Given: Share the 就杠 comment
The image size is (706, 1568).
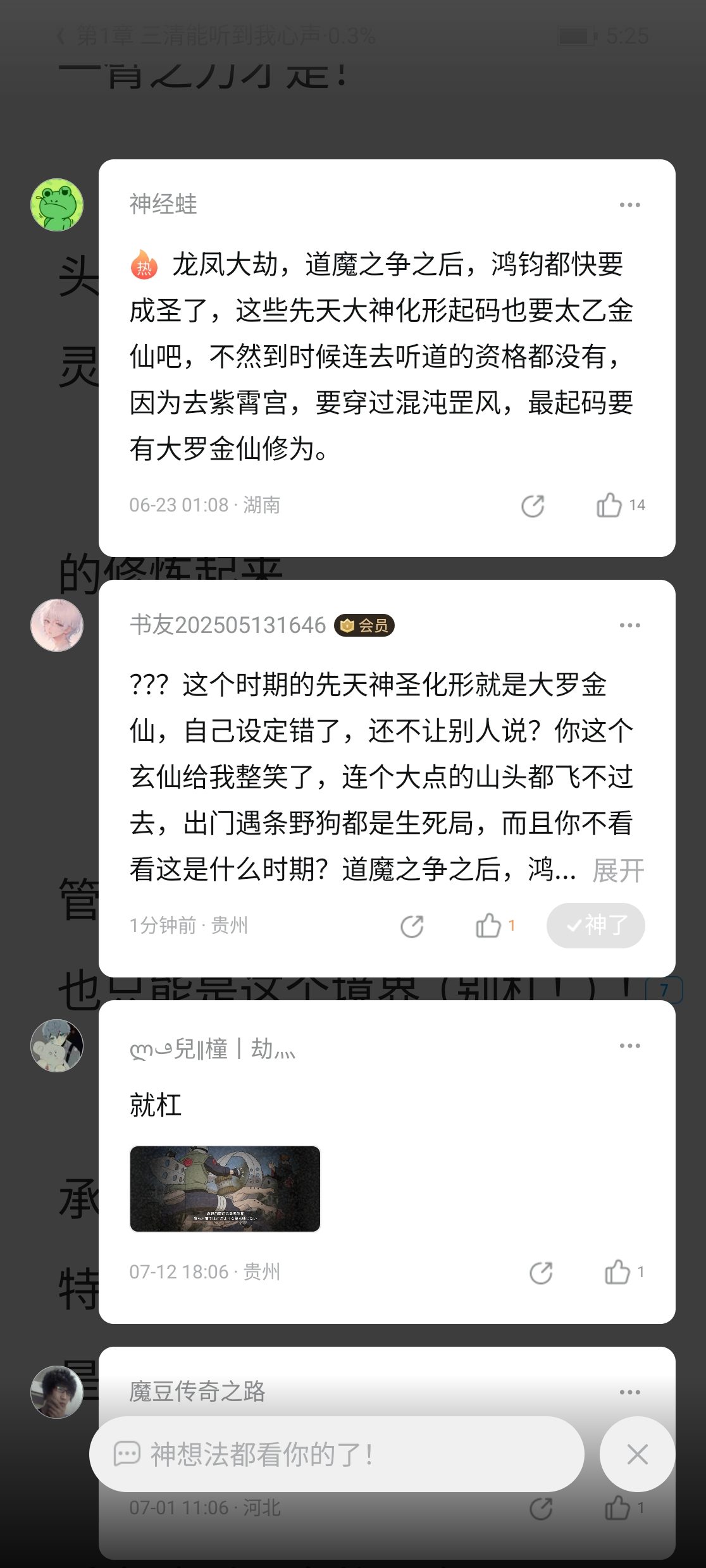Looking at the screenshot, I should coord(541,1273).
